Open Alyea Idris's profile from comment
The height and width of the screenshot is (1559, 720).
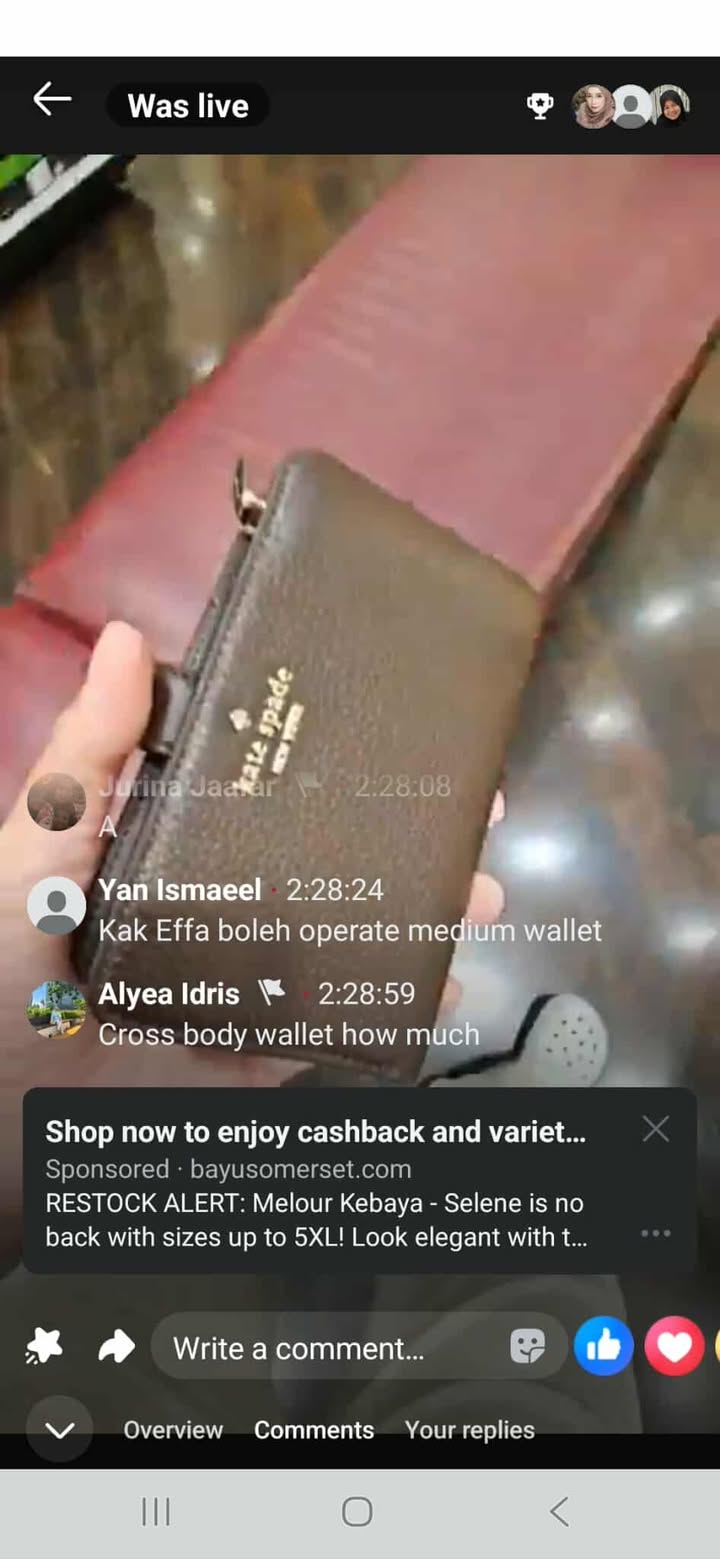169,993
